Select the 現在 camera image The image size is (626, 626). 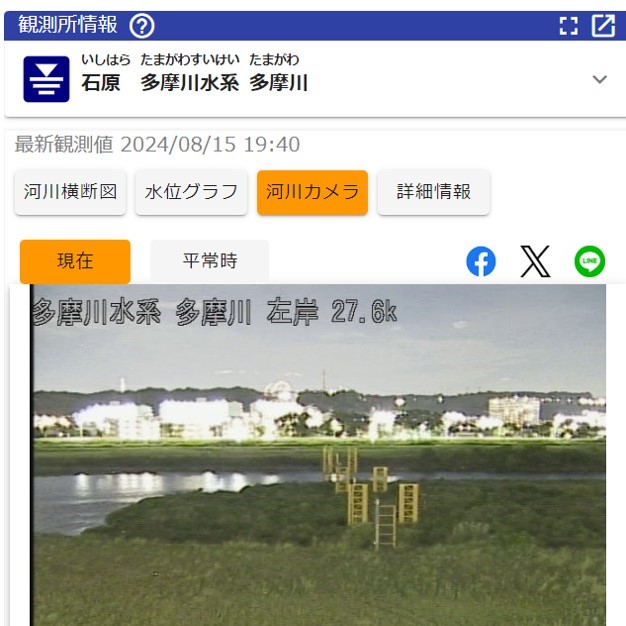pyautogui.click(x=75, y=261)
